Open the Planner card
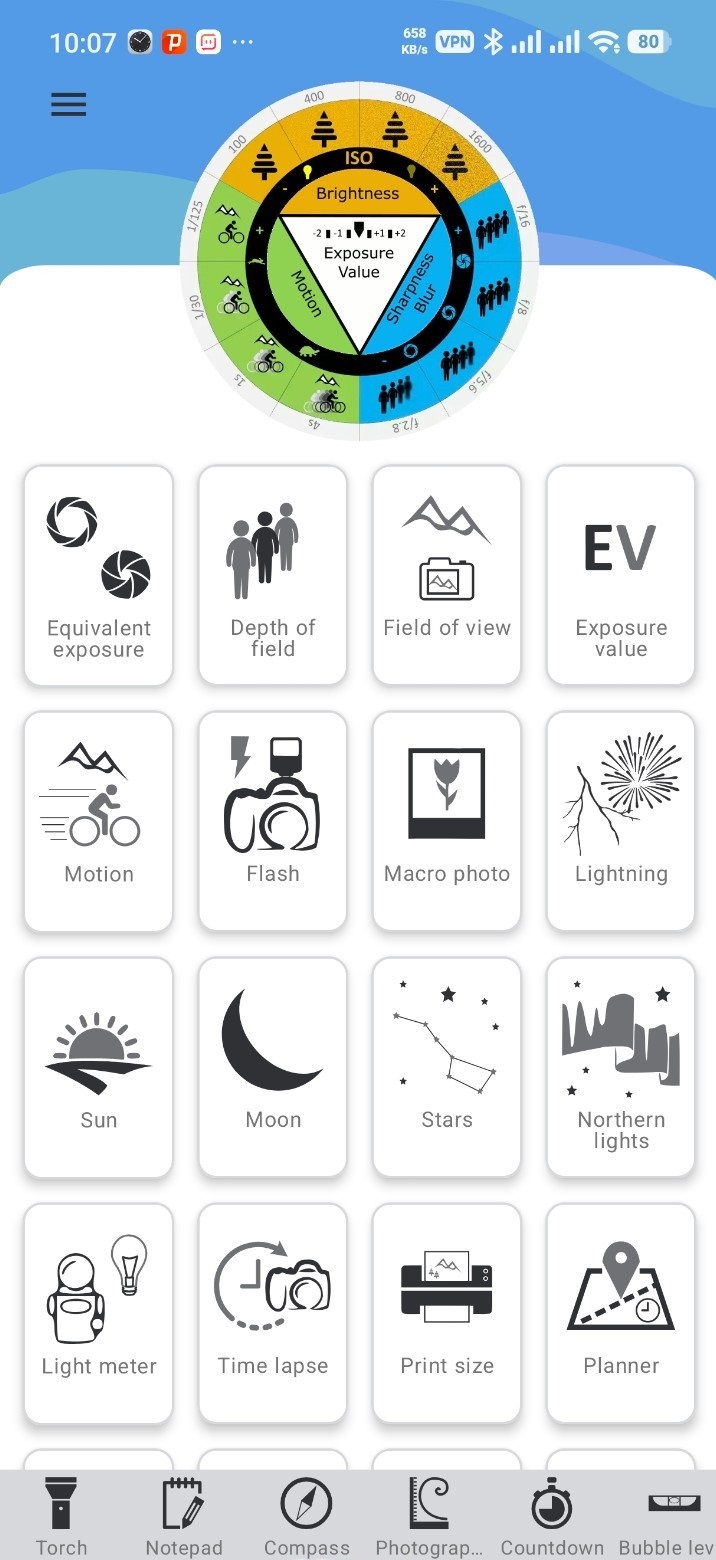The height and width of the screenshot is (1560, 716). [621, 1314]
